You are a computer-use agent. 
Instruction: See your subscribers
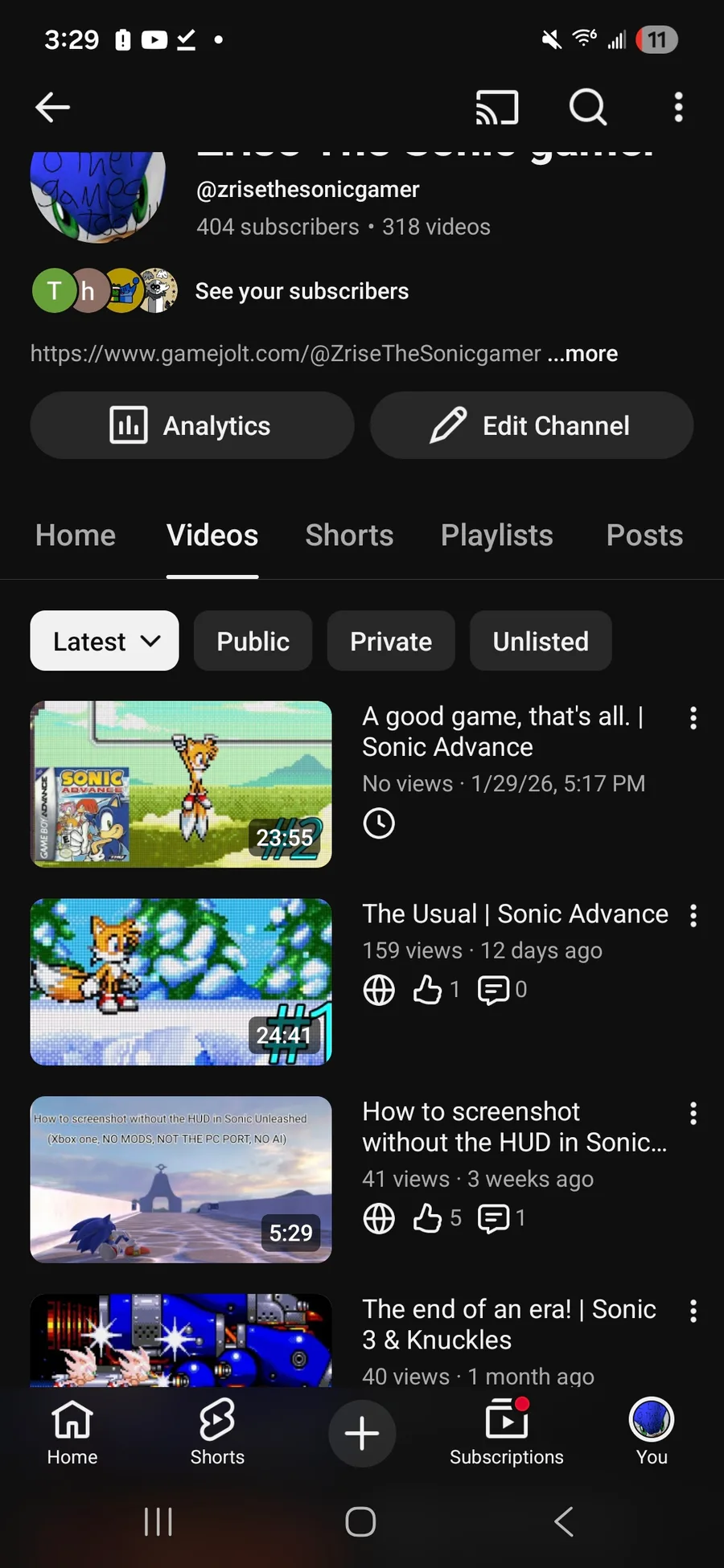point(302,291)
